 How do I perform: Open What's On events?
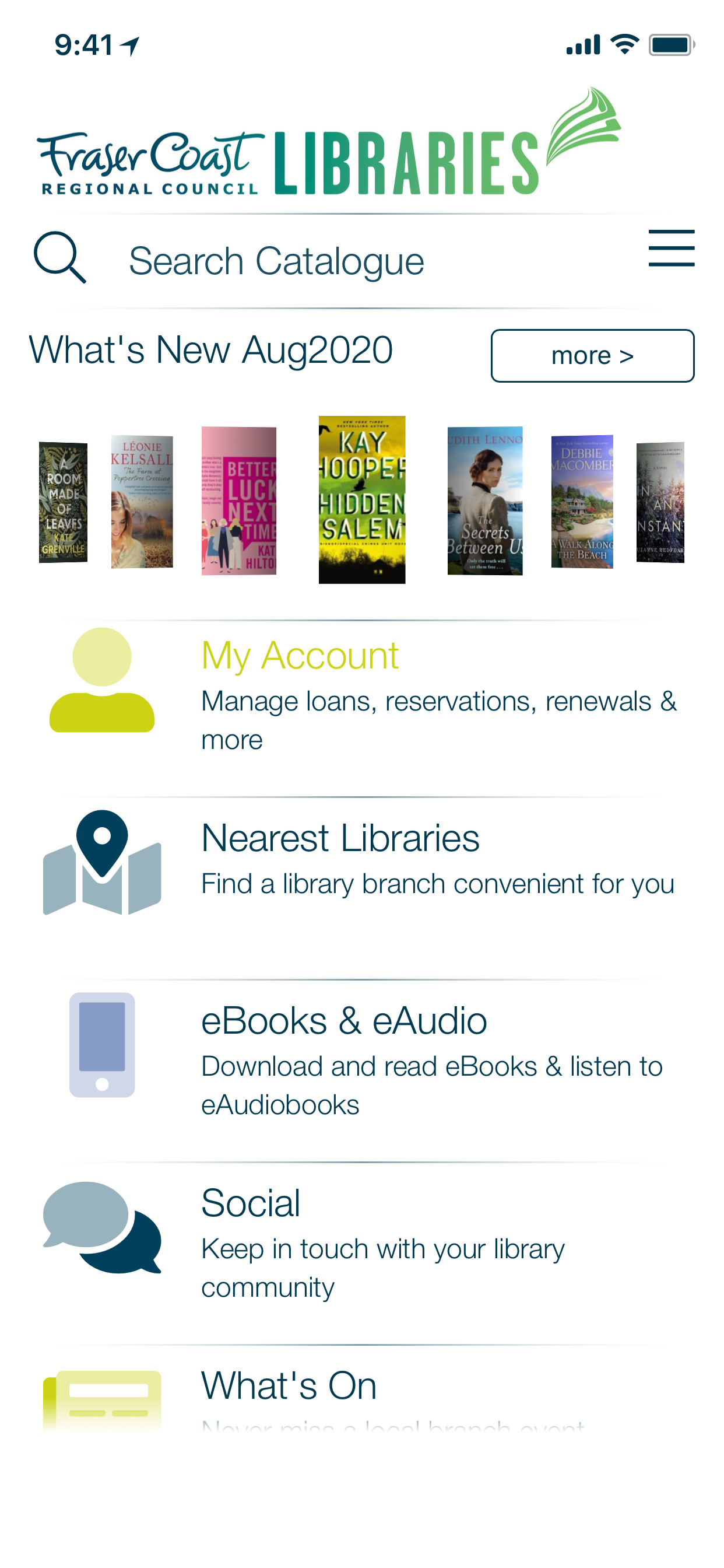tap(362, 1394)
